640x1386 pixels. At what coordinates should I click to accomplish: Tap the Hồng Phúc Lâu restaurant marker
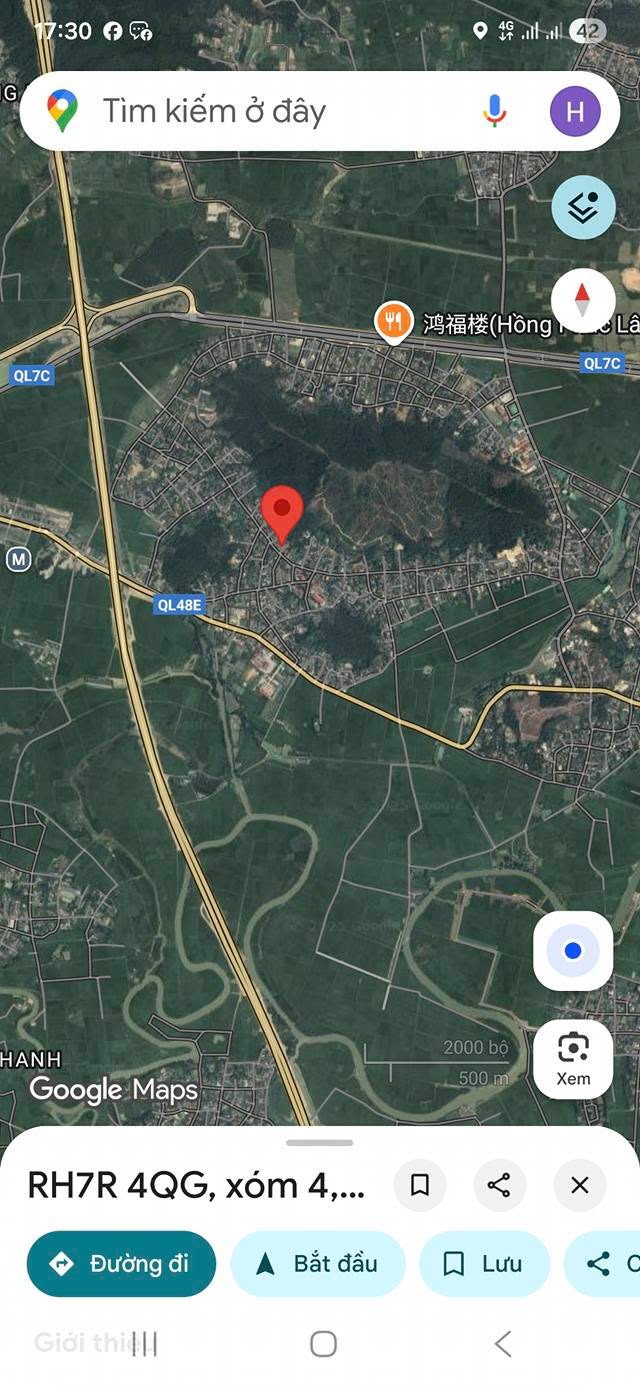tap(394, 322)
